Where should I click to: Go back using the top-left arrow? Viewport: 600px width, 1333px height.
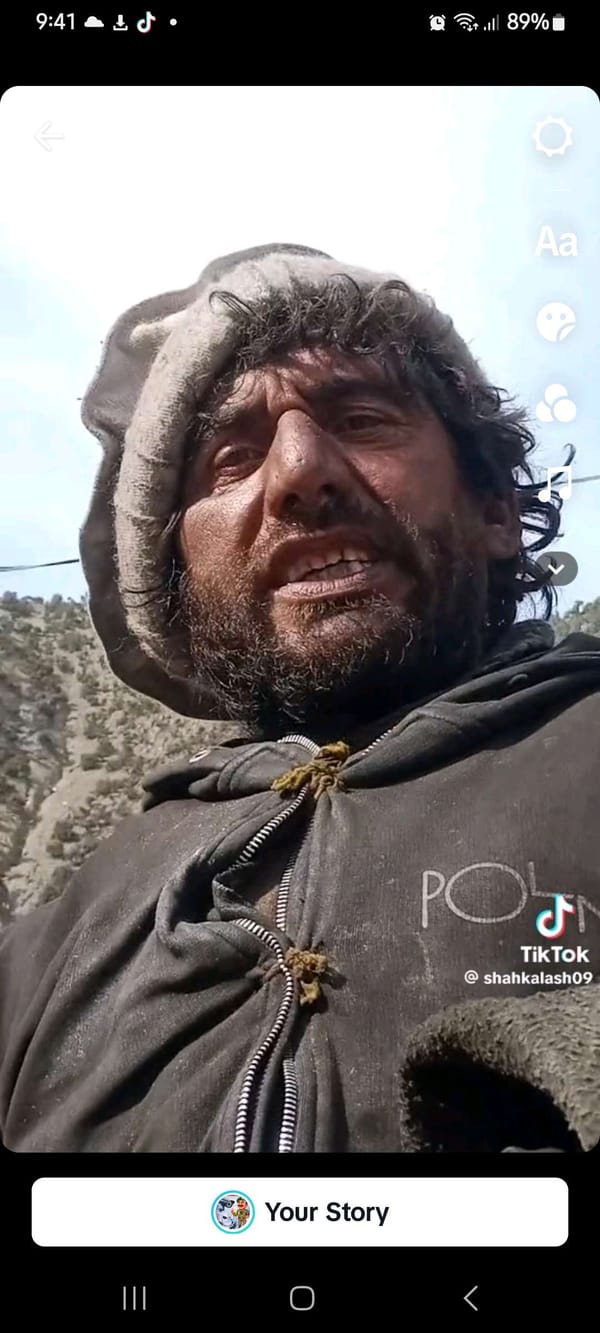coord(48,137)
